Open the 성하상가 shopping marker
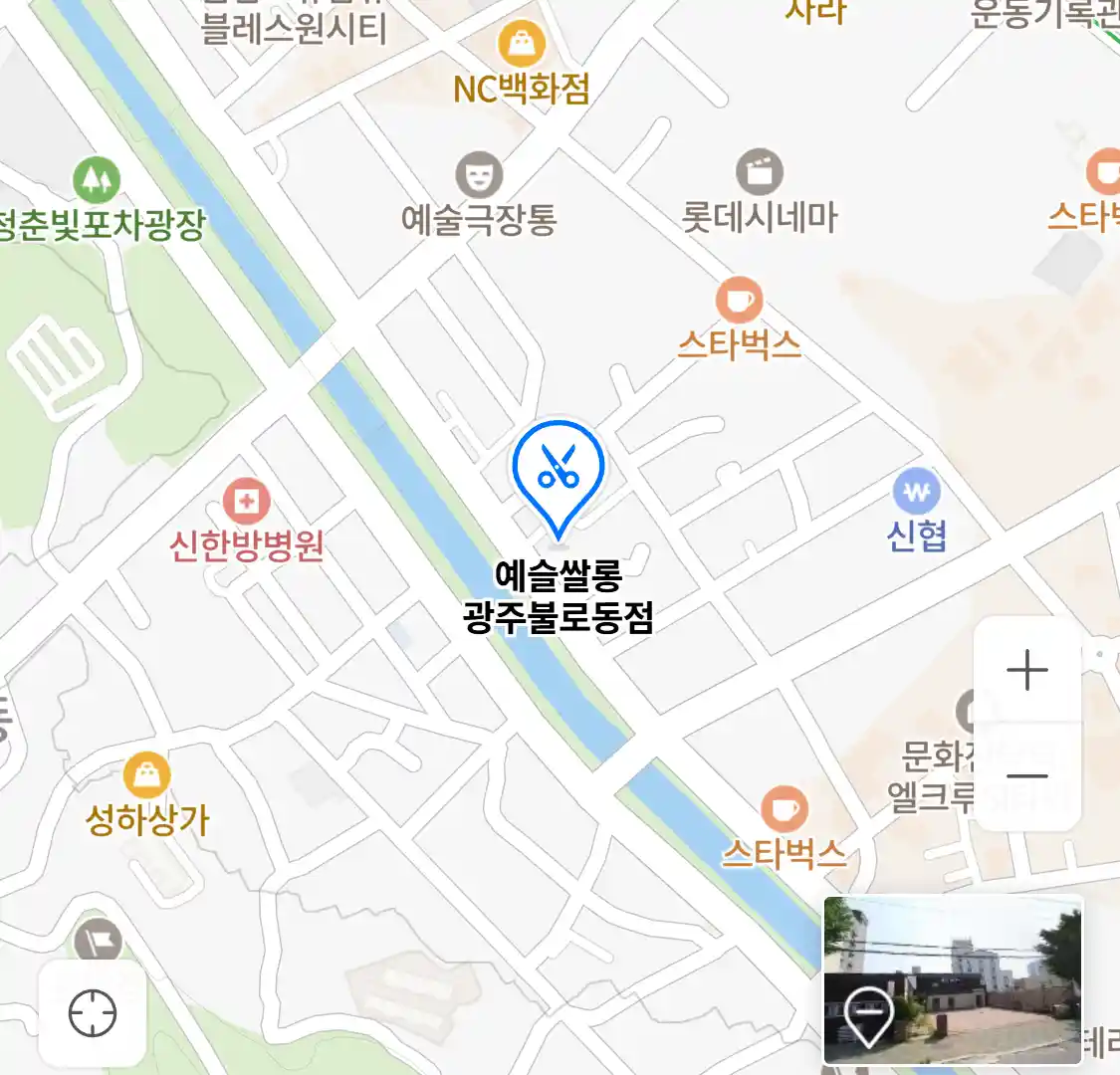Viewport: 1120px width, 1075px height. (146, 775)
